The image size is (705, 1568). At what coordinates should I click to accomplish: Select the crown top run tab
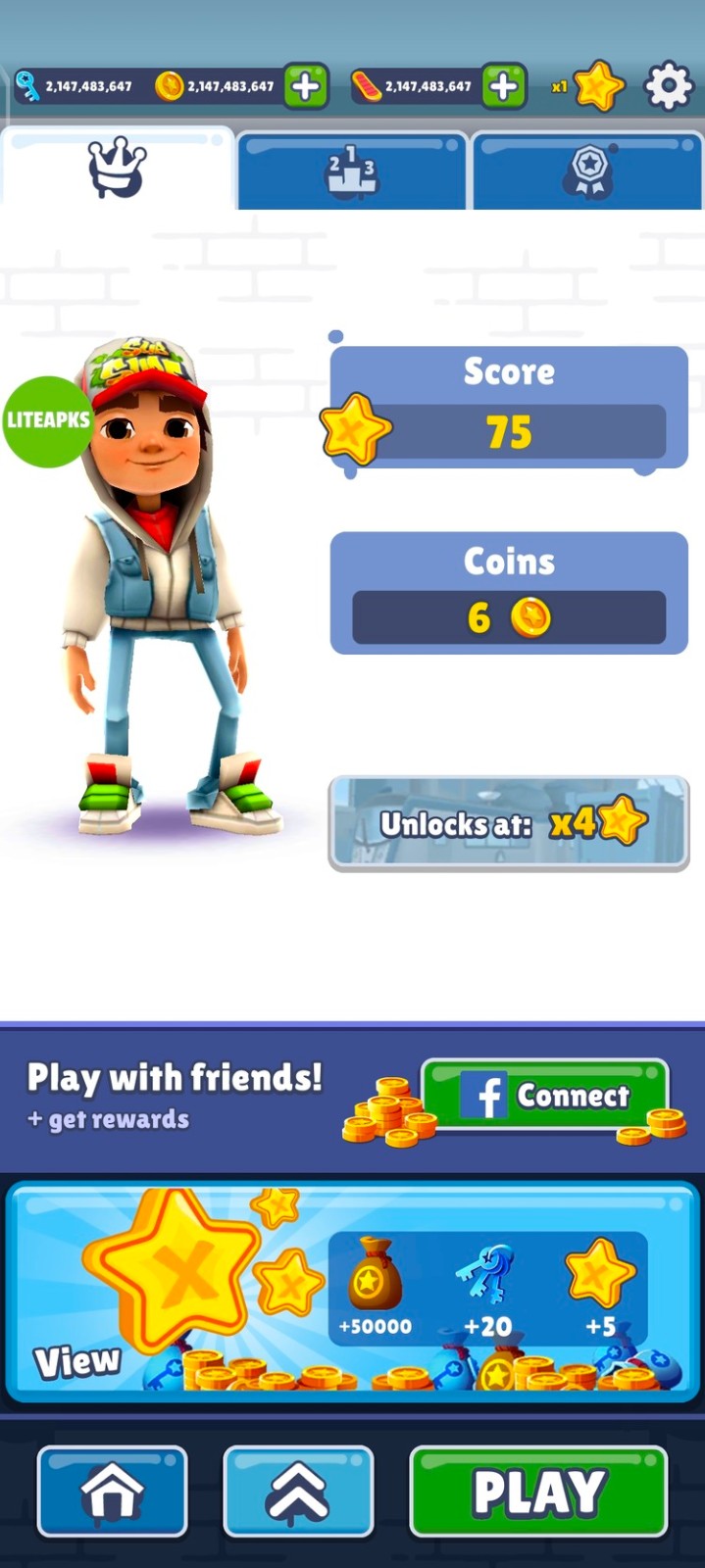tap(118, 169)
